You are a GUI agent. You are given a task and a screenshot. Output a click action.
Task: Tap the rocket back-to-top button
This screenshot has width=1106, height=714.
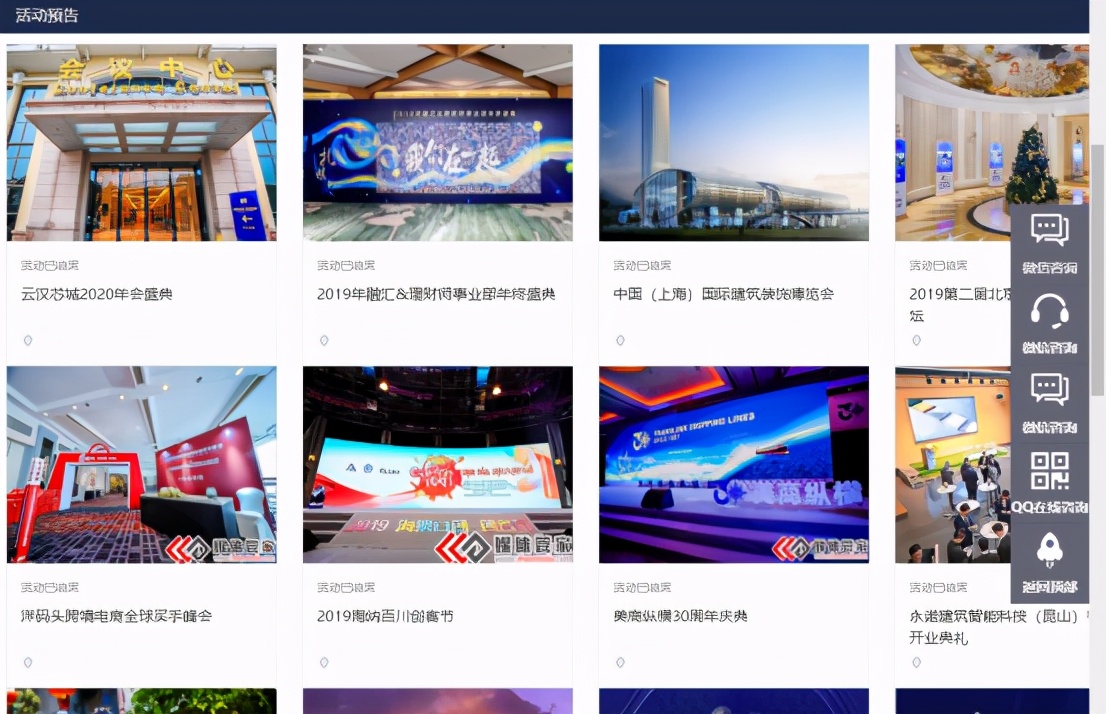click(x=1049, y=562)
